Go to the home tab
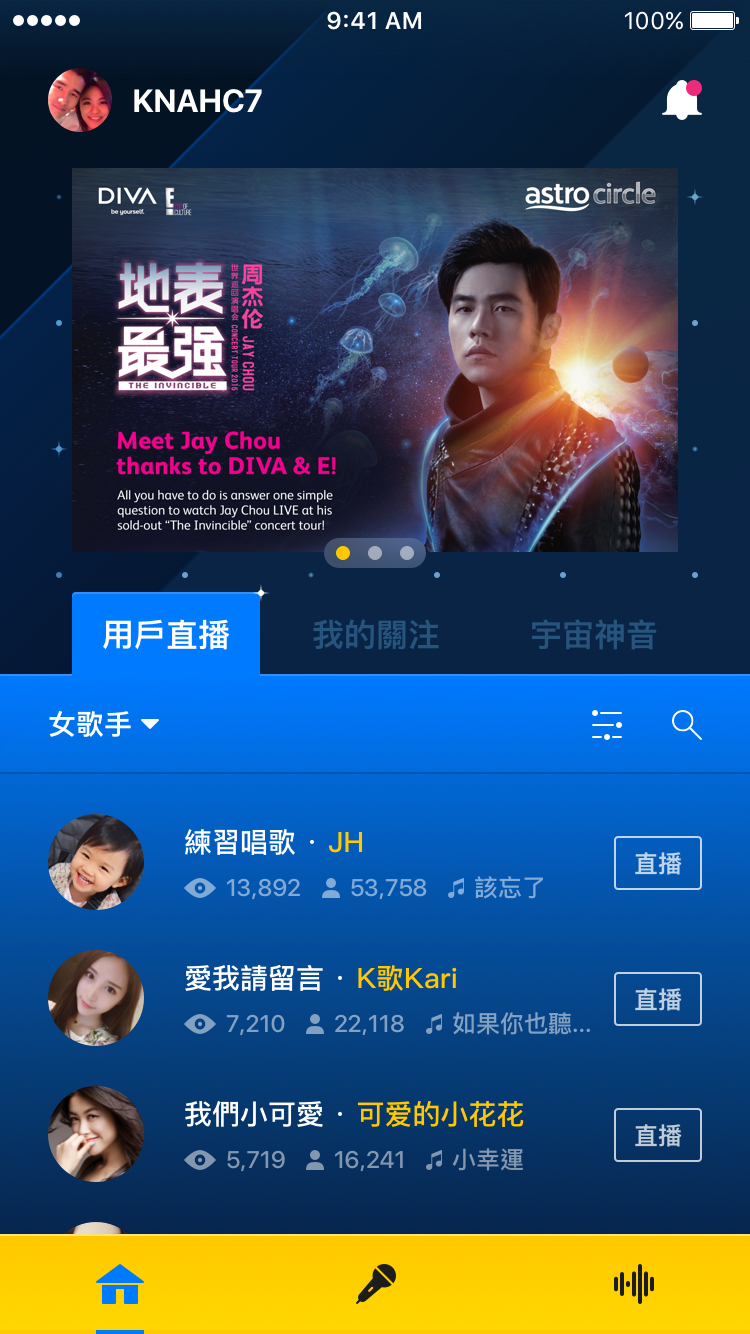This screenshot has height=1334, width=750. coord(120,1284)
